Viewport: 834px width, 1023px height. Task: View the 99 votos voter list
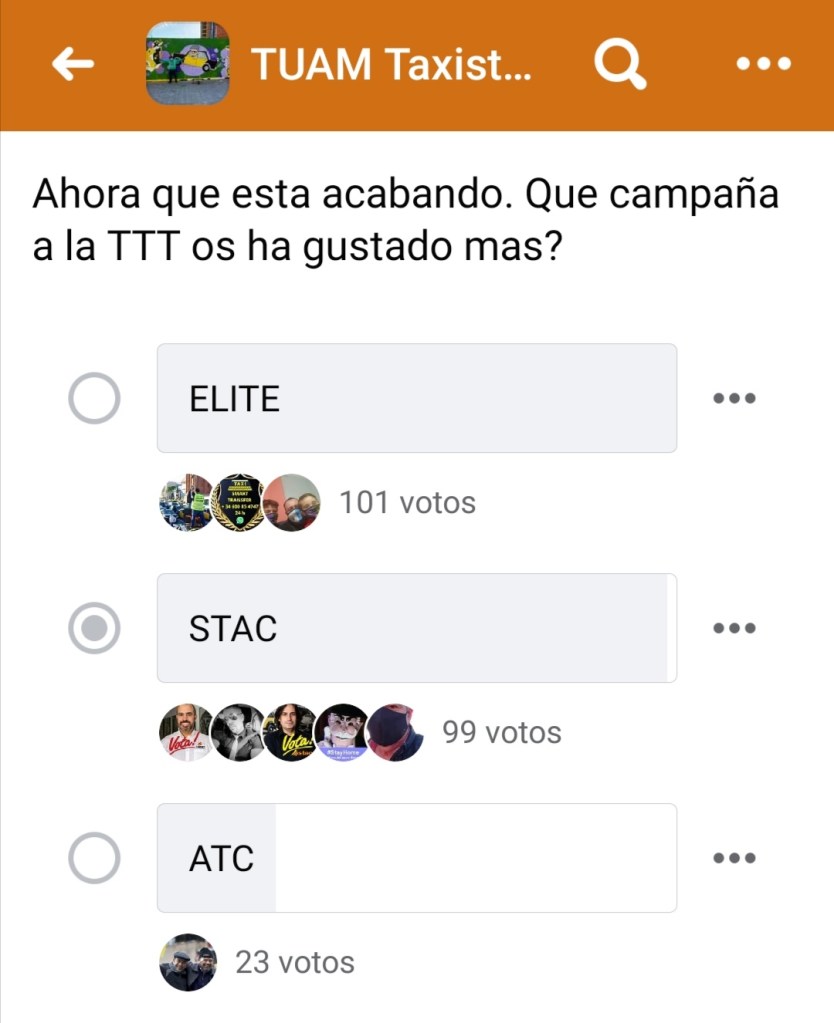[x=501, y=733]
